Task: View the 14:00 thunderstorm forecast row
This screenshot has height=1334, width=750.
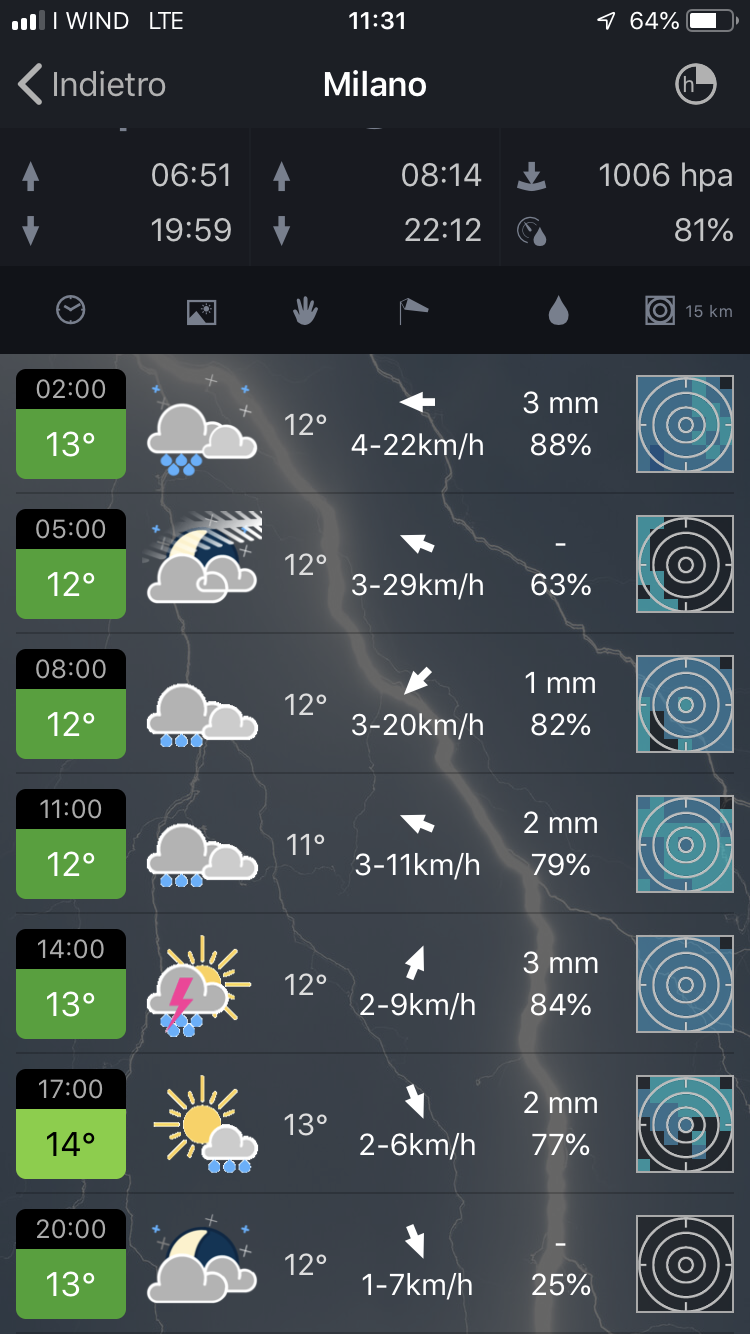Action: 375,984
